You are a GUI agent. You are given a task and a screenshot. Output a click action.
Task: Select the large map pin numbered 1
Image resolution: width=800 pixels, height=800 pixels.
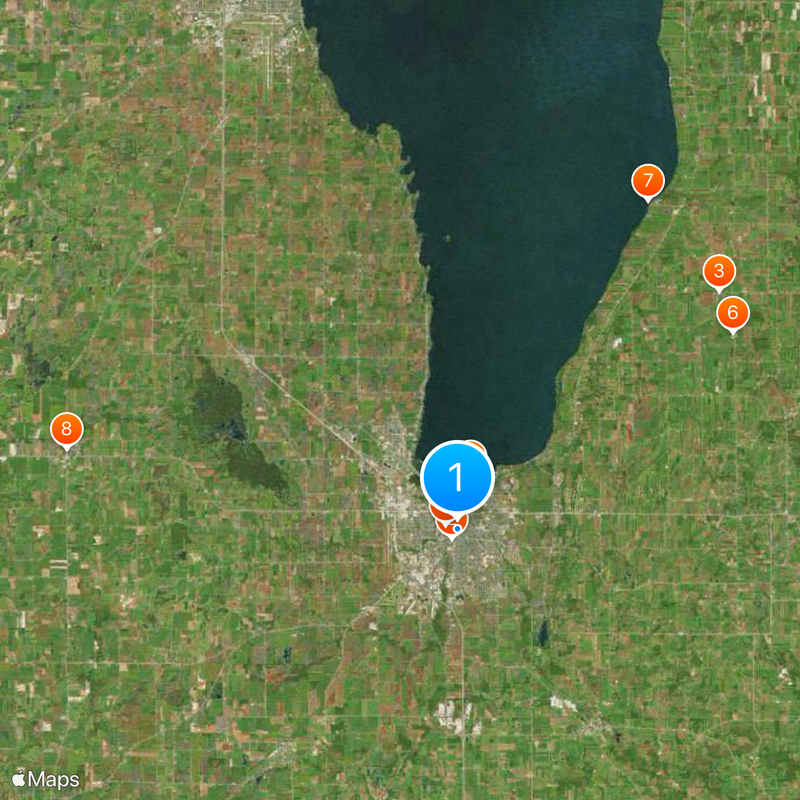(458, 477)
